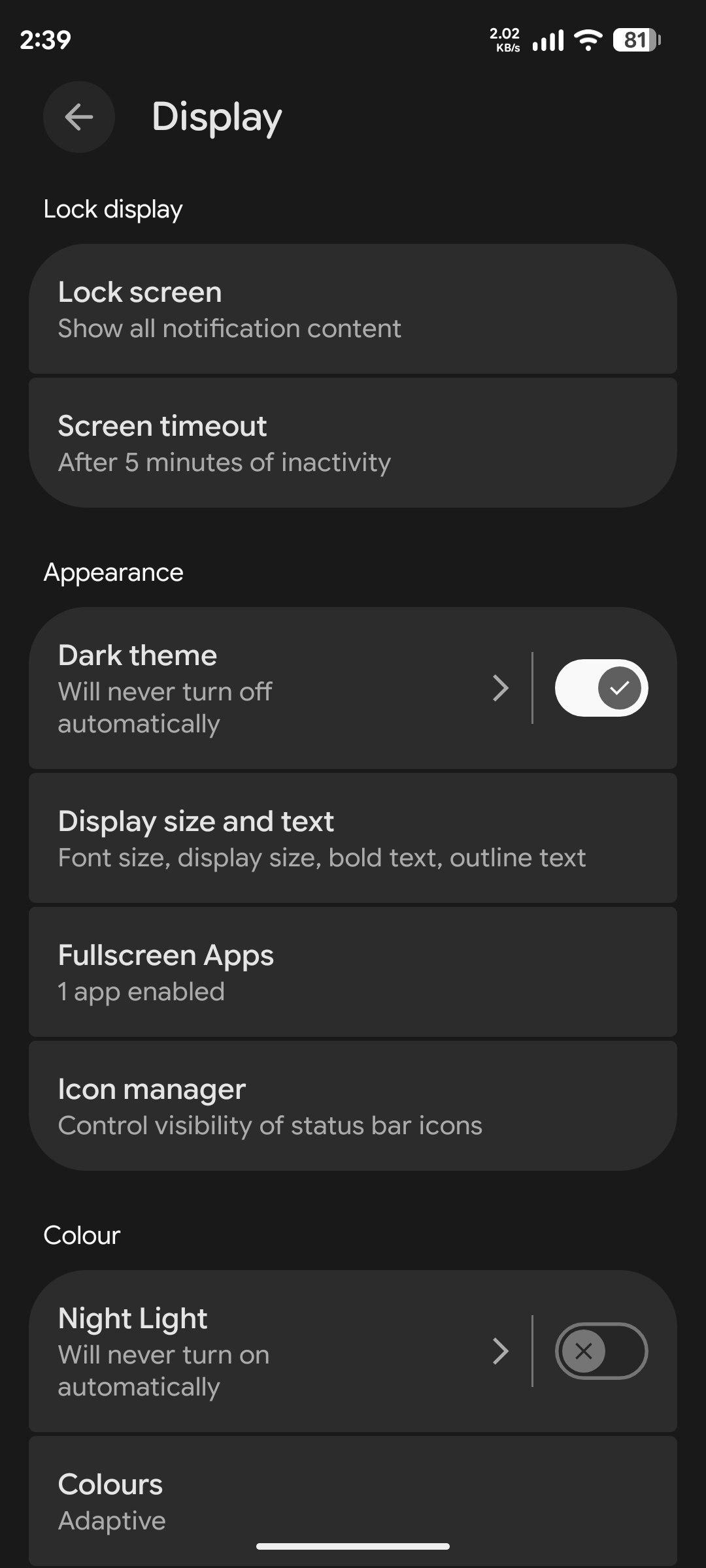Open Display size and text

(353, 838)
